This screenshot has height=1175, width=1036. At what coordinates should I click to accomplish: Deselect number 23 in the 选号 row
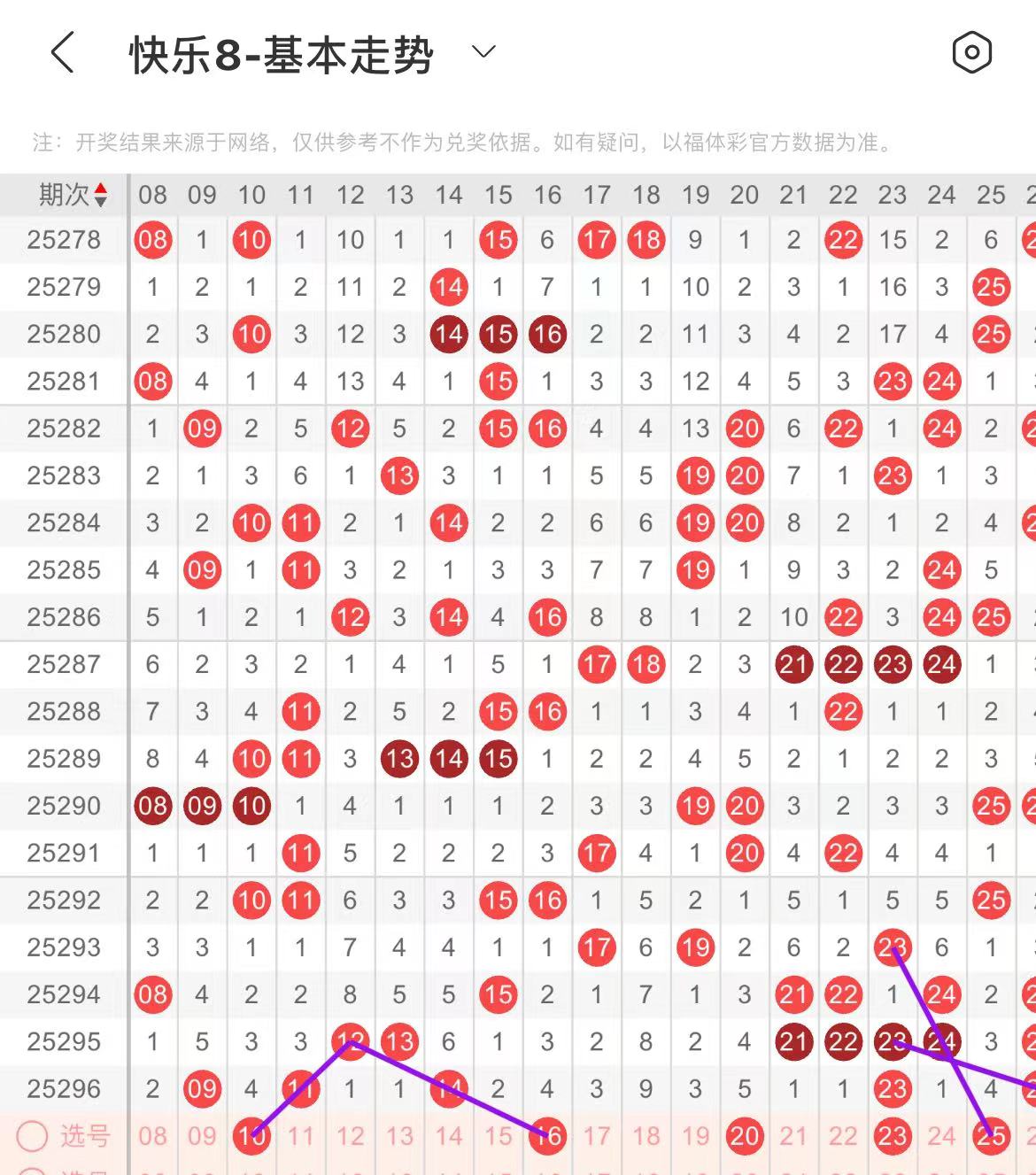point(893,1136)
